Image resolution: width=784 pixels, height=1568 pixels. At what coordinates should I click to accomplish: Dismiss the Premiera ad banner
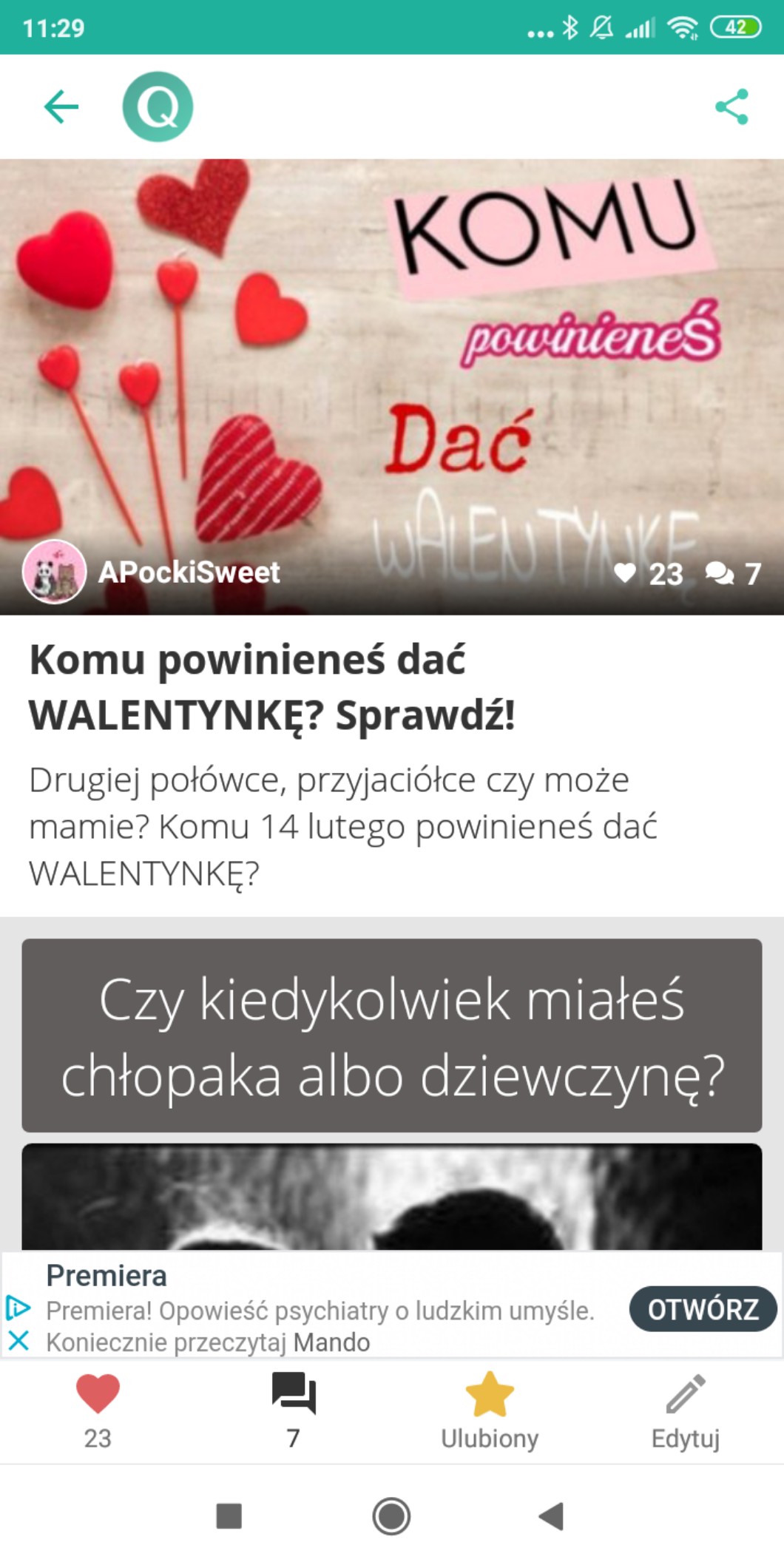18,1340
